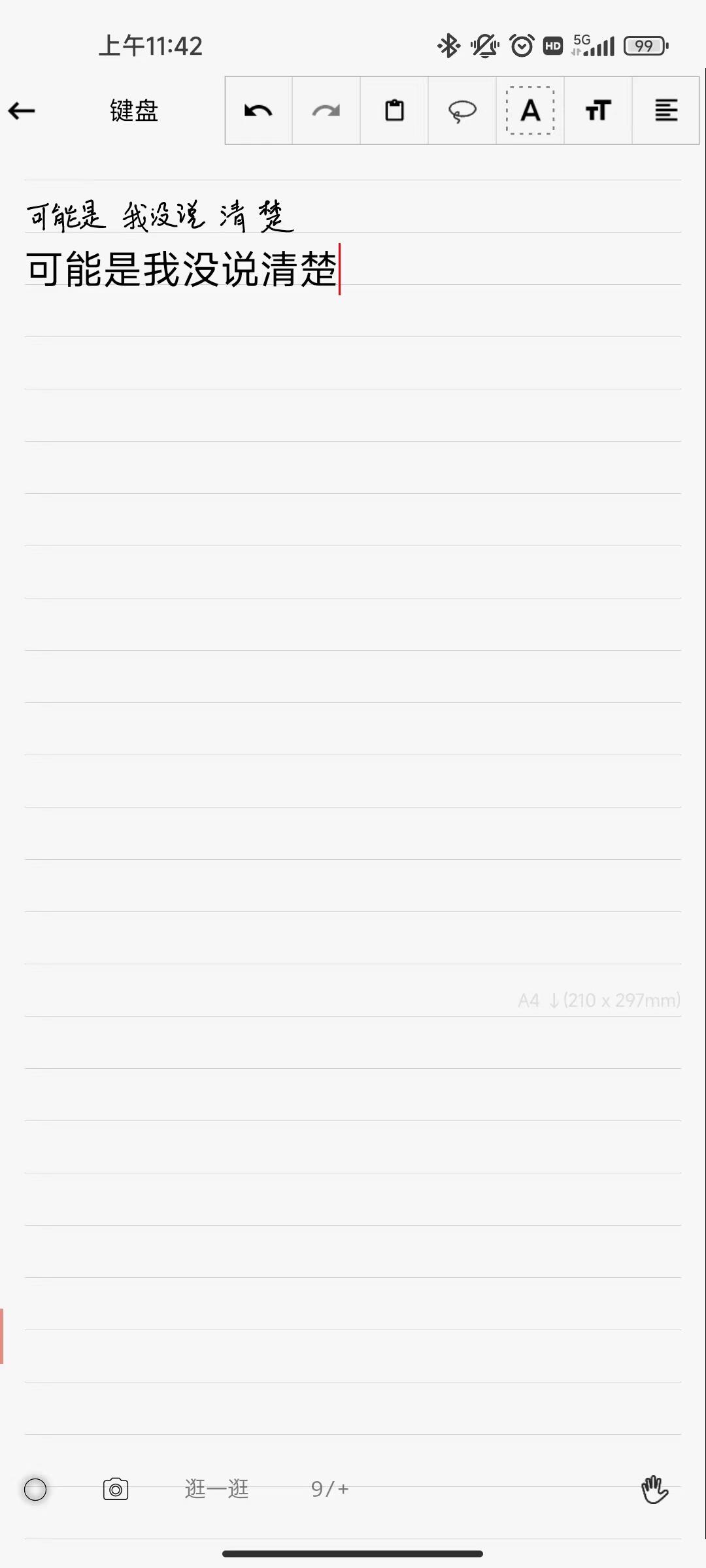The height and width of the screenshot is (1568, 706).
Task: Open the 键盘 mode selector
Action: pyautogui.click(x=134, y=111)
